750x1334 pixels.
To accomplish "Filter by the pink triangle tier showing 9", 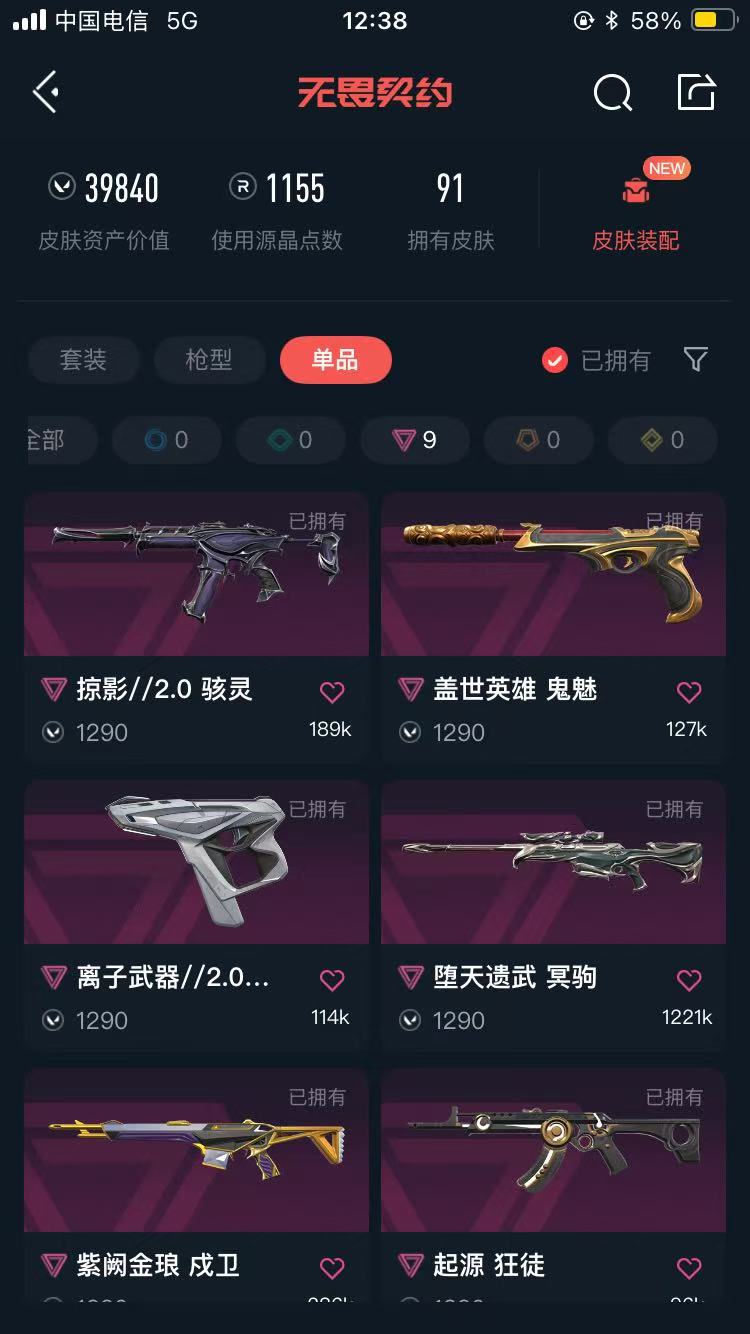I will click(x=415, y=440).
